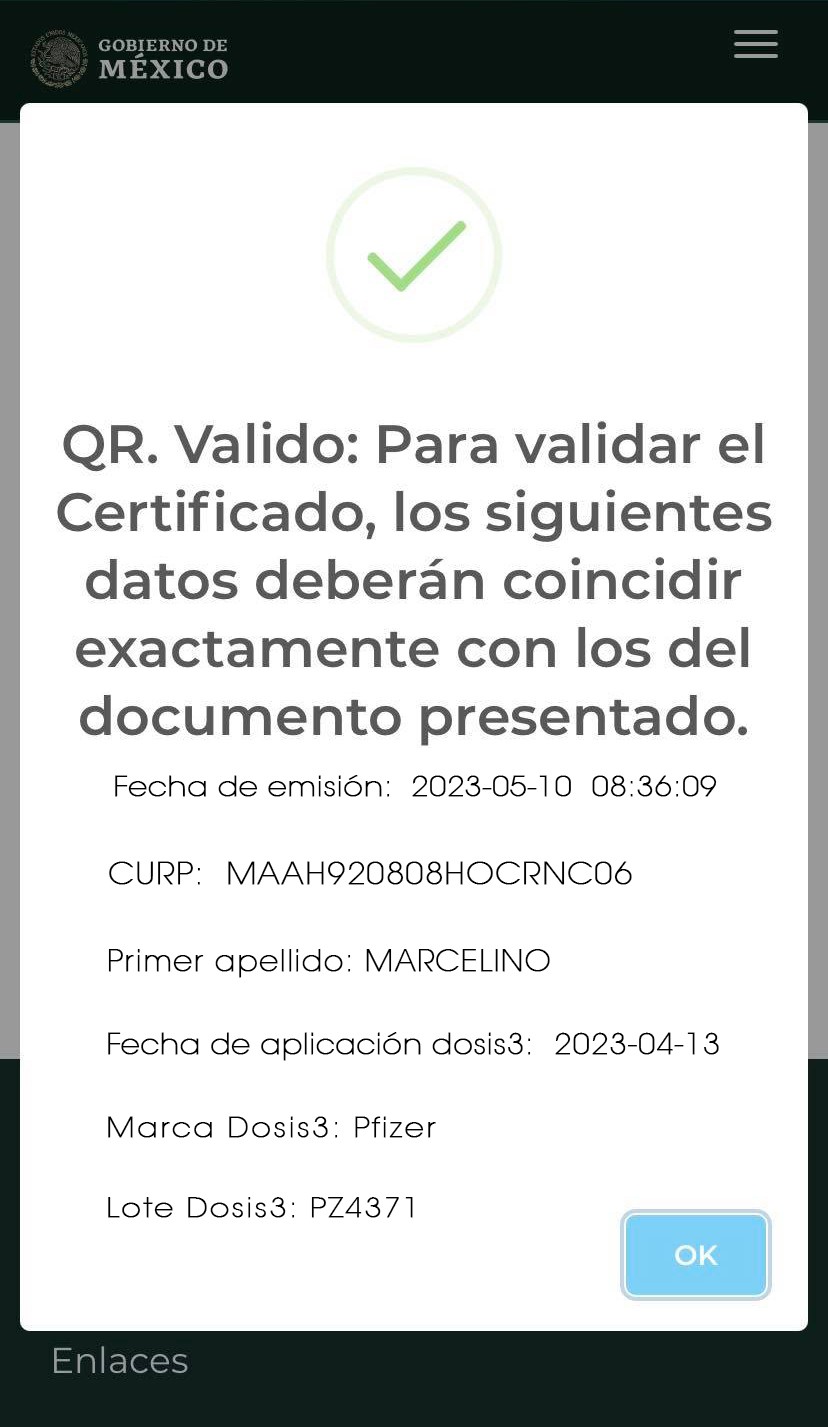
Task: Open the Gobierno de México home logo
Action: (x=130, y=58)
